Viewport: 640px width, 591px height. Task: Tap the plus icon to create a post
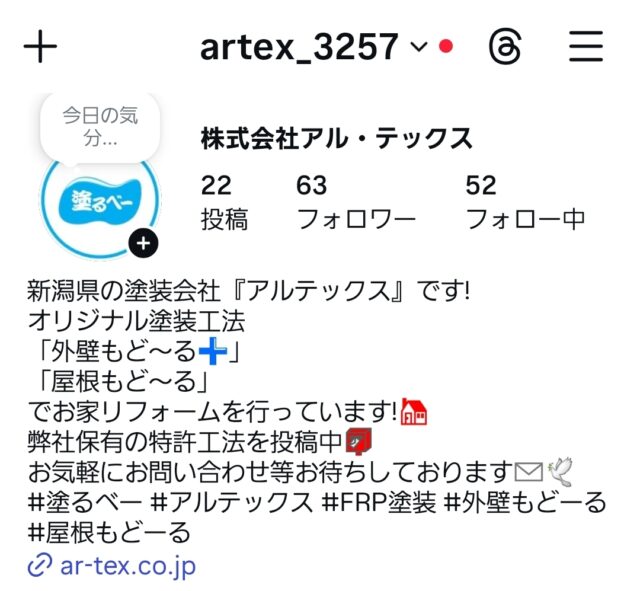click(x=40, y=47)
